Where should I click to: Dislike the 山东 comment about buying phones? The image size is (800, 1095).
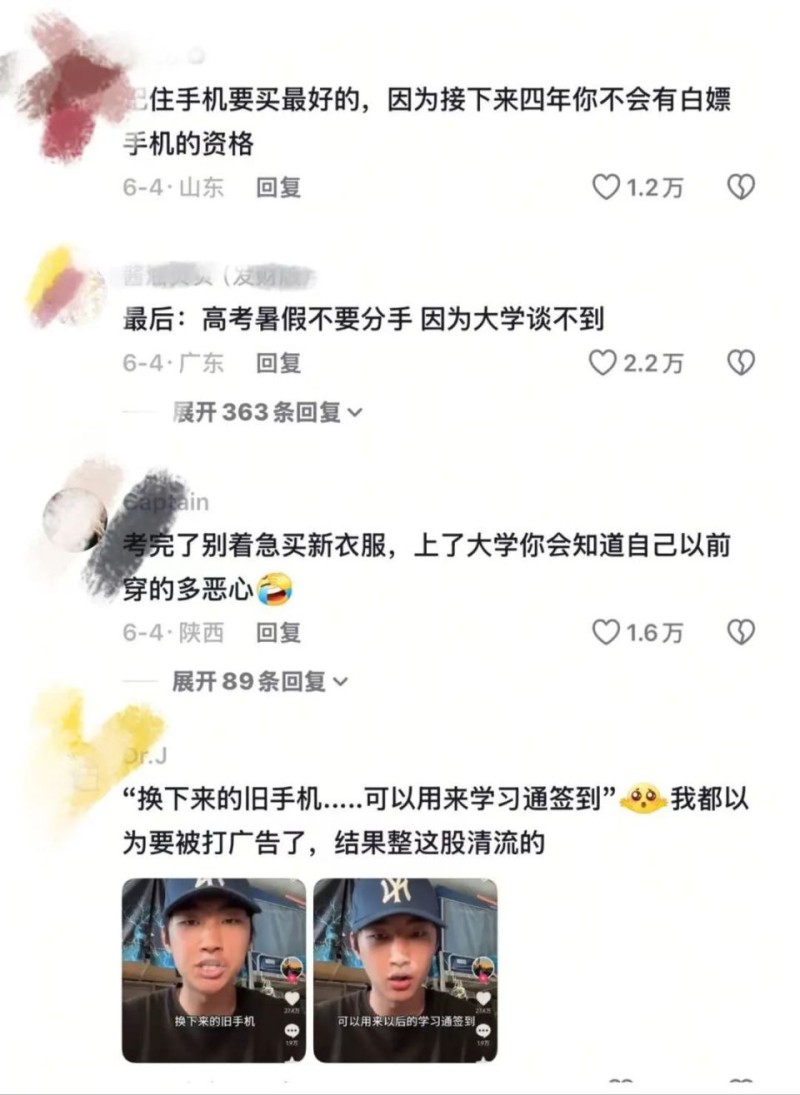740,187
